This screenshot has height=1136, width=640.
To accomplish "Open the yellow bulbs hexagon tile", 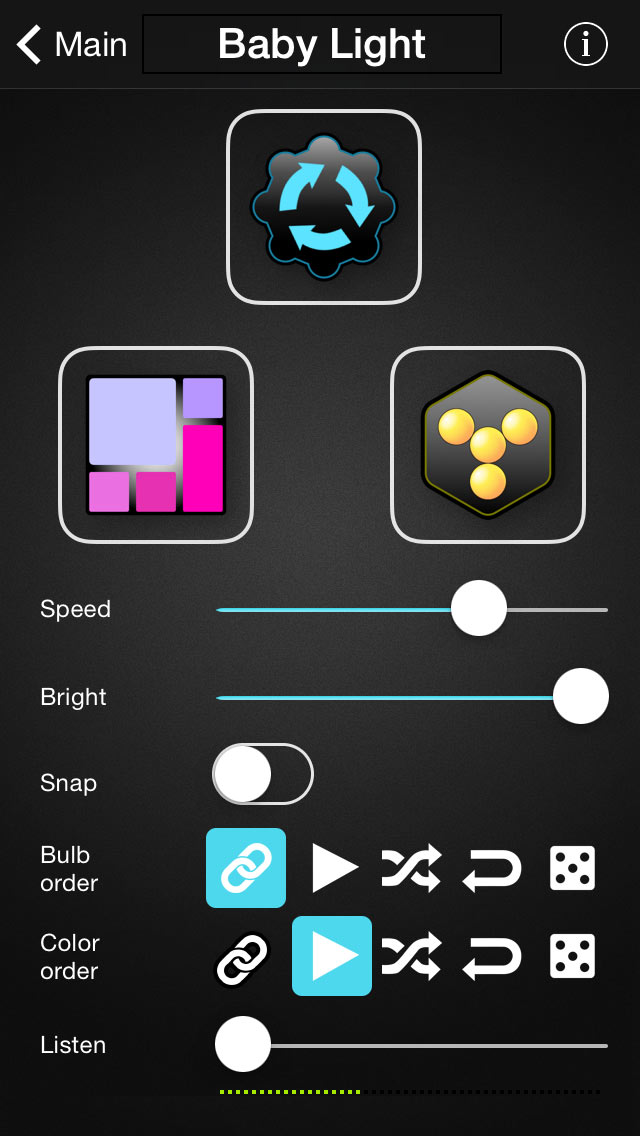I will pyautogui.click(x=488, y=445).
